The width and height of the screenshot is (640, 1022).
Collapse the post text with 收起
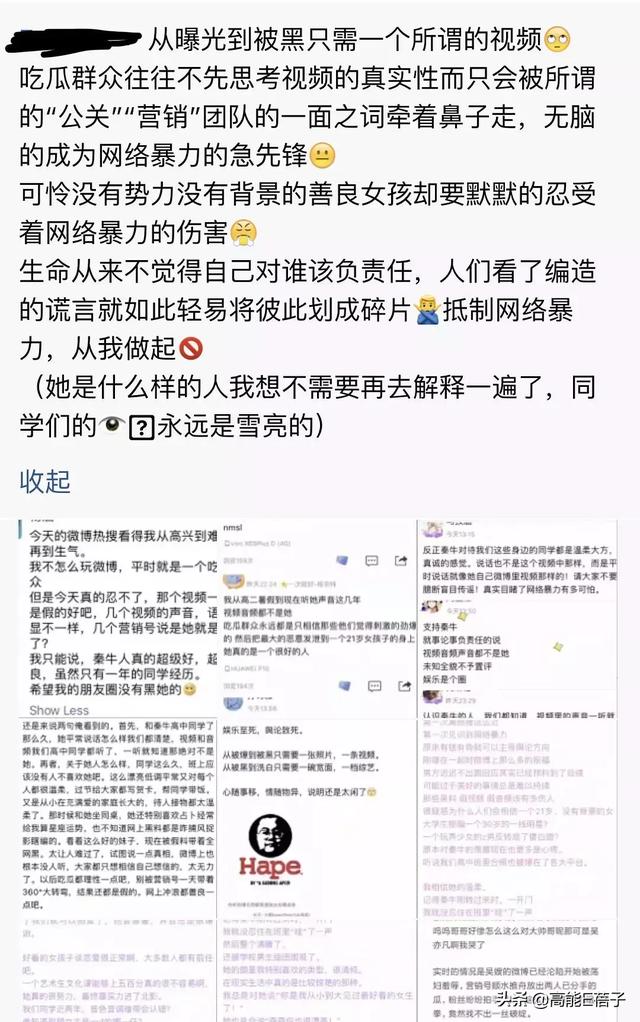[46, 481]
